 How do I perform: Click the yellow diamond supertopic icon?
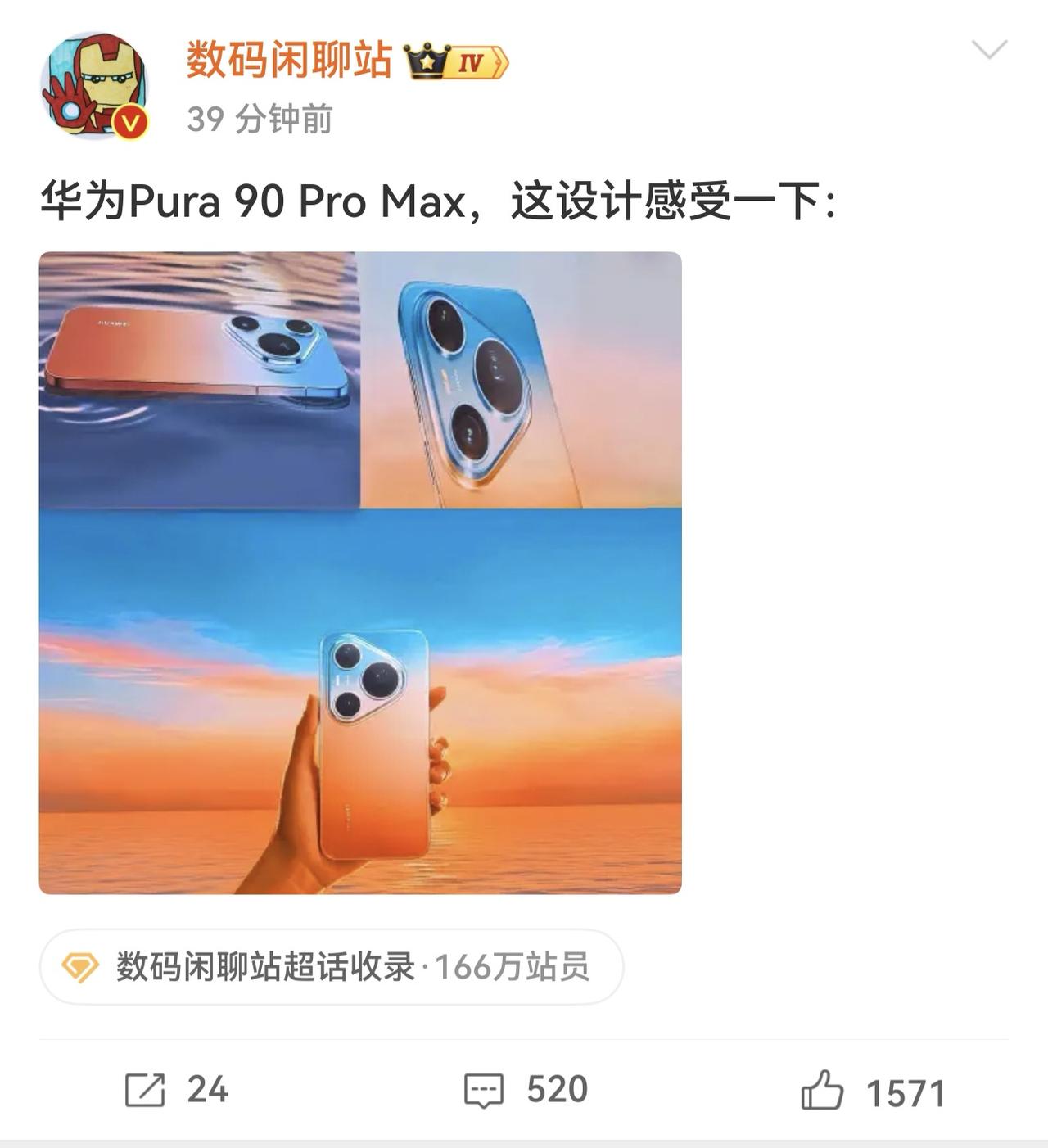81,968
